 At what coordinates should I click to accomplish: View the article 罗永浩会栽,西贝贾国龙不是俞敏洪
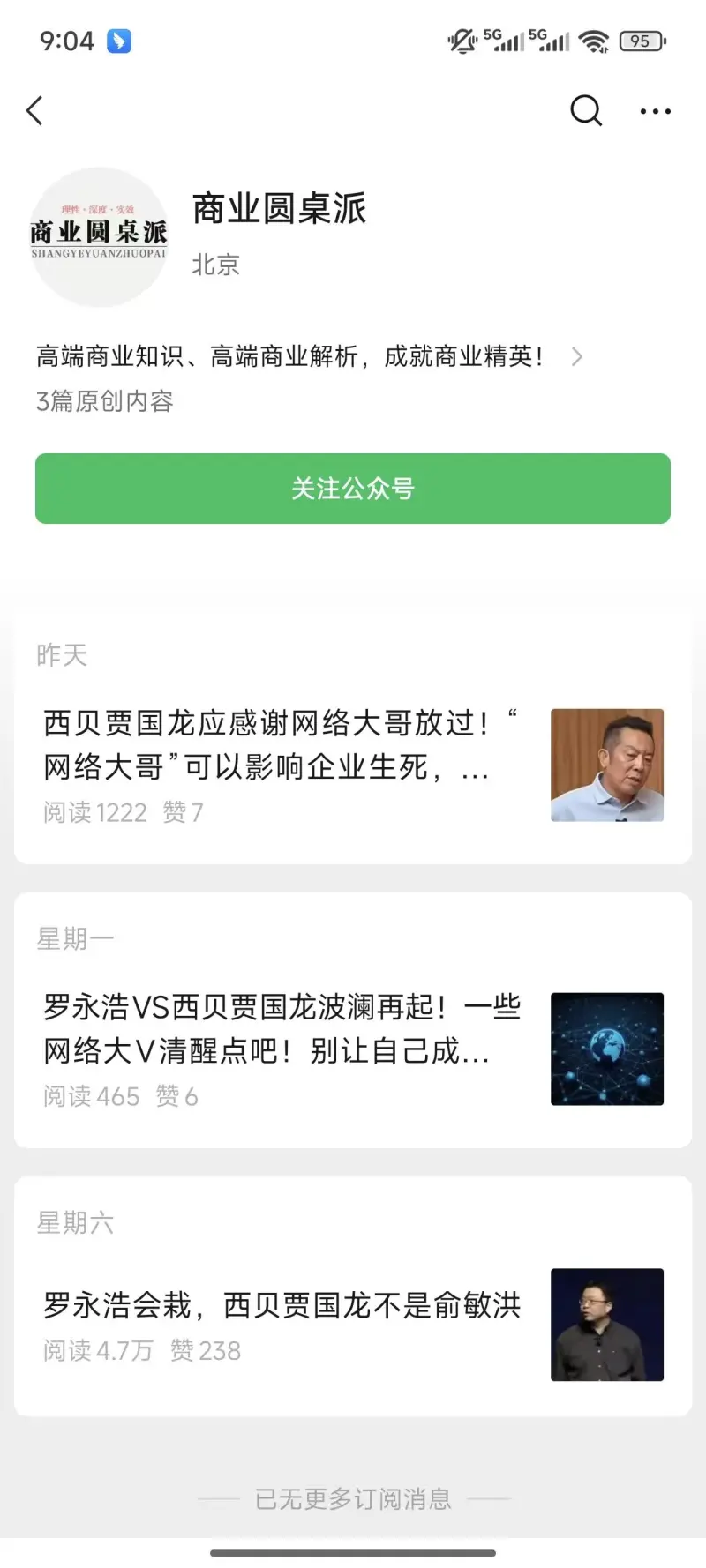282,1305
